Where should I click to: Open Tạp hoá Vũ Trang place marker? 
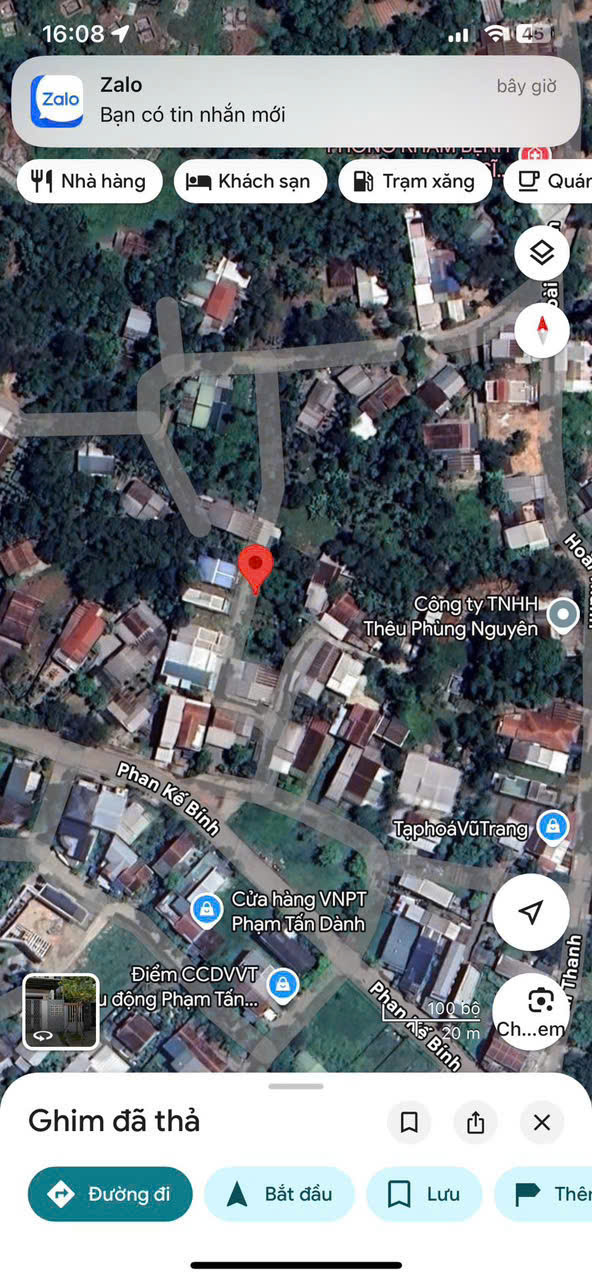(x=552, y=827)
